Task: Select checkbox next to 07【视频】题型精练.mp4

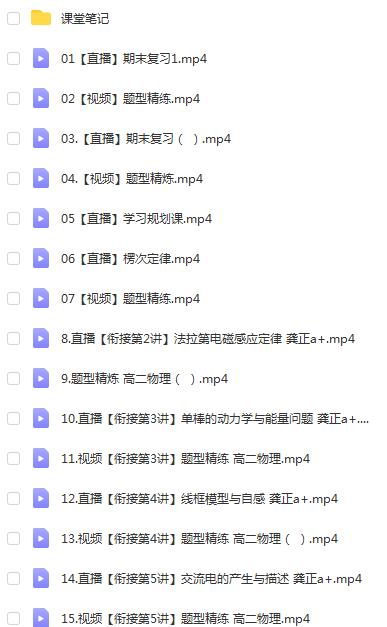Action: tap(14, 298)
